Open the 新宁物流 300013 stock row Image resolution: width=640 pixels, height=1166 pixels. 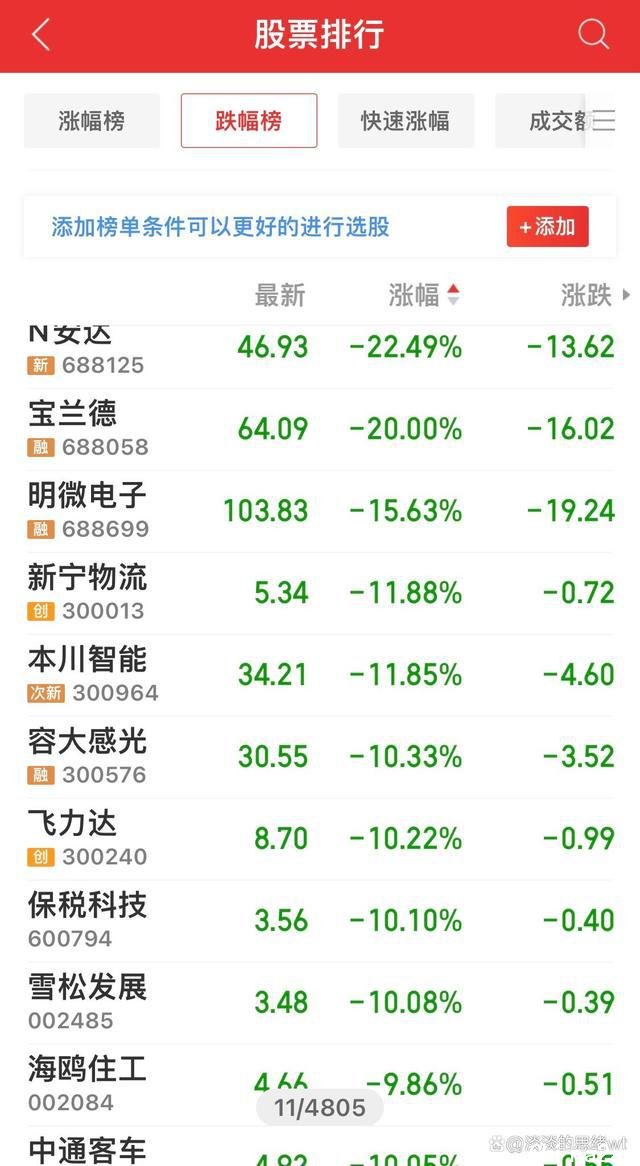[x=320, y=593]
